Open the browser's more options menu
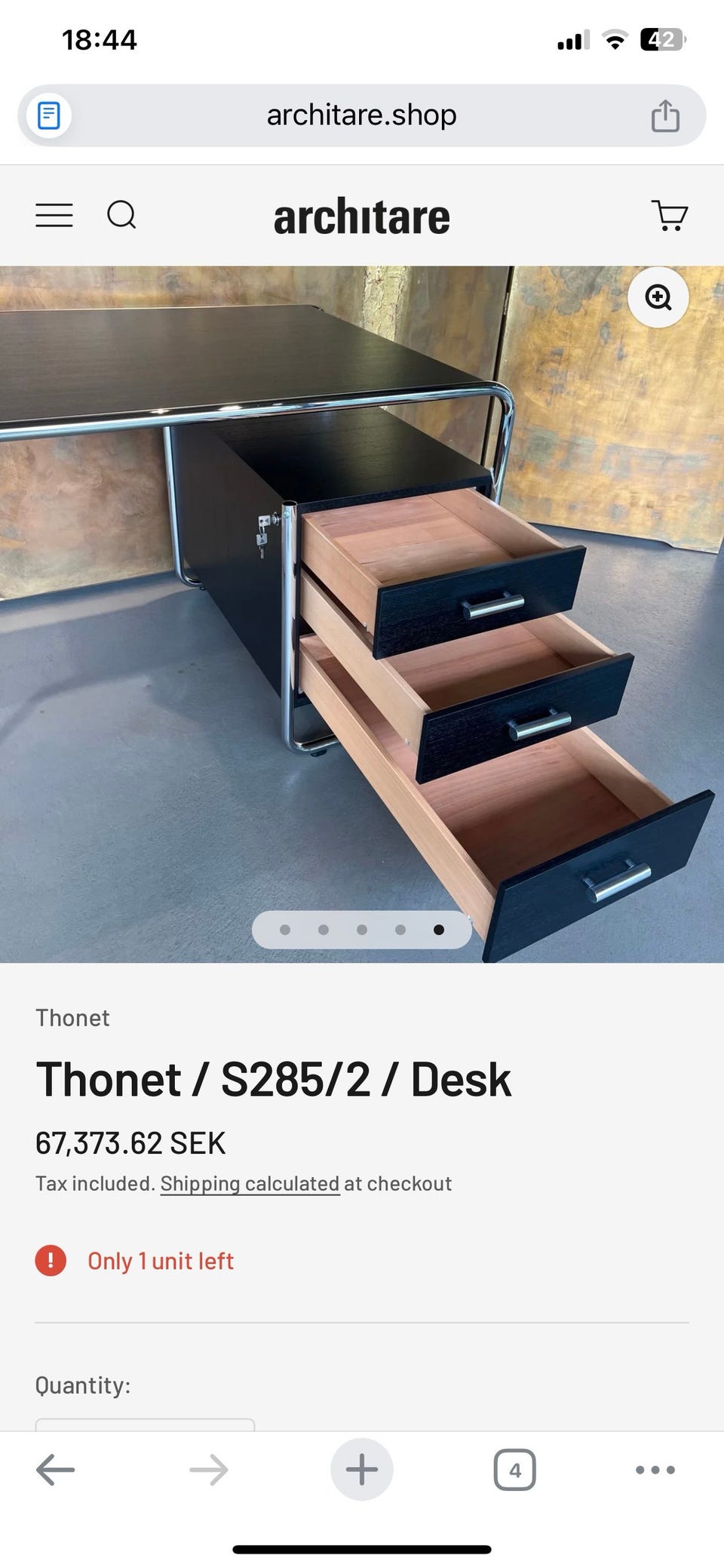The height and width of the screenshot is (1568, 724). click(x=655, y=1470)
